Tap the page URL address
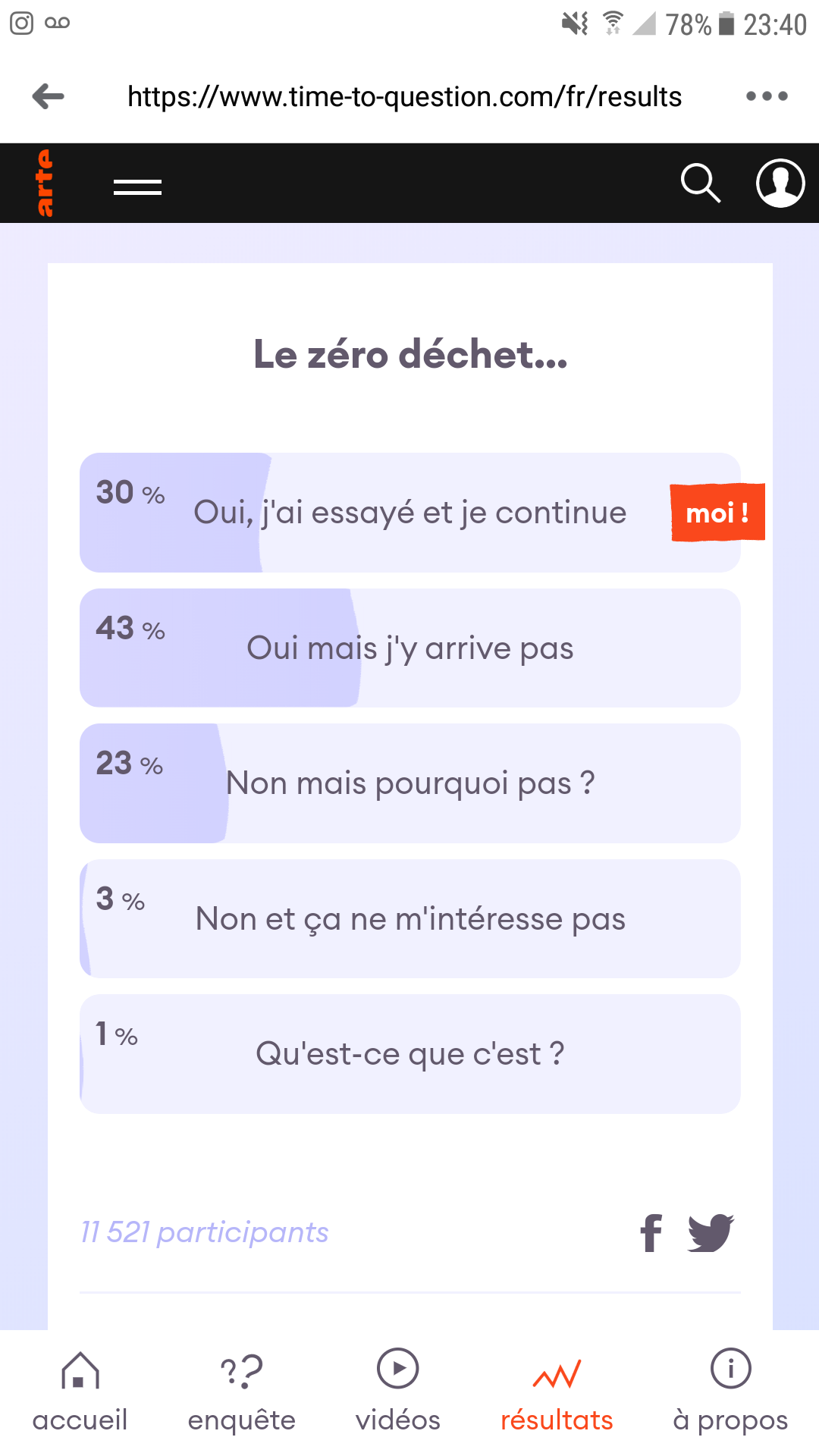The width and height of the screenshot is (819, 1456). [x=404, y=96]
